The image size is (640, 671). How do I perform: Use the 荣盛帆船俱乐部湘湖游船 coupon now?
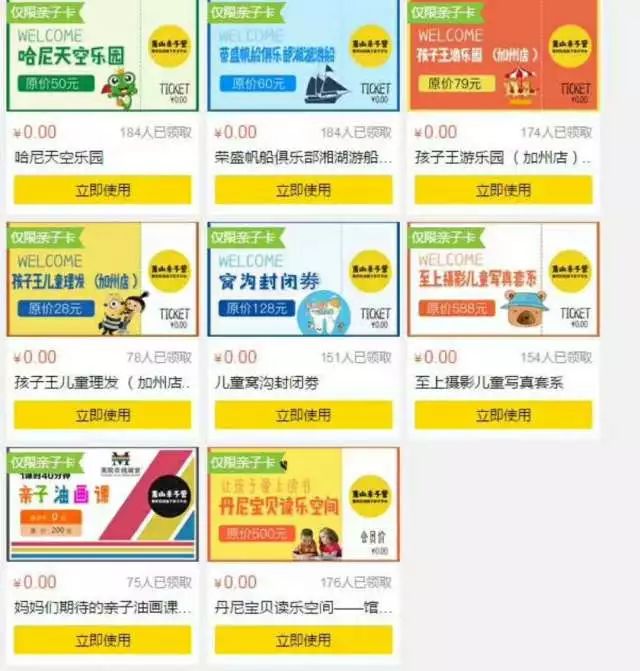click(303, 190)
